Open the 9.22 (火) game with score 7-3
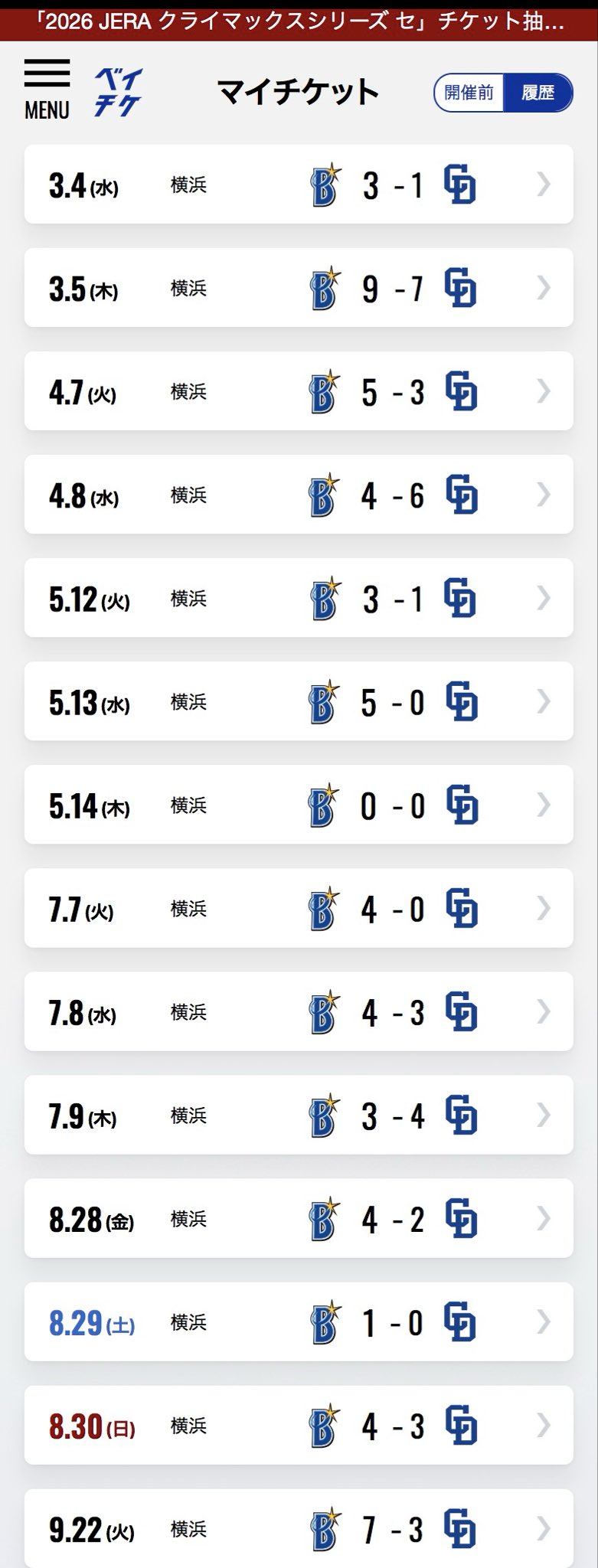 [x=299, y=1528]
